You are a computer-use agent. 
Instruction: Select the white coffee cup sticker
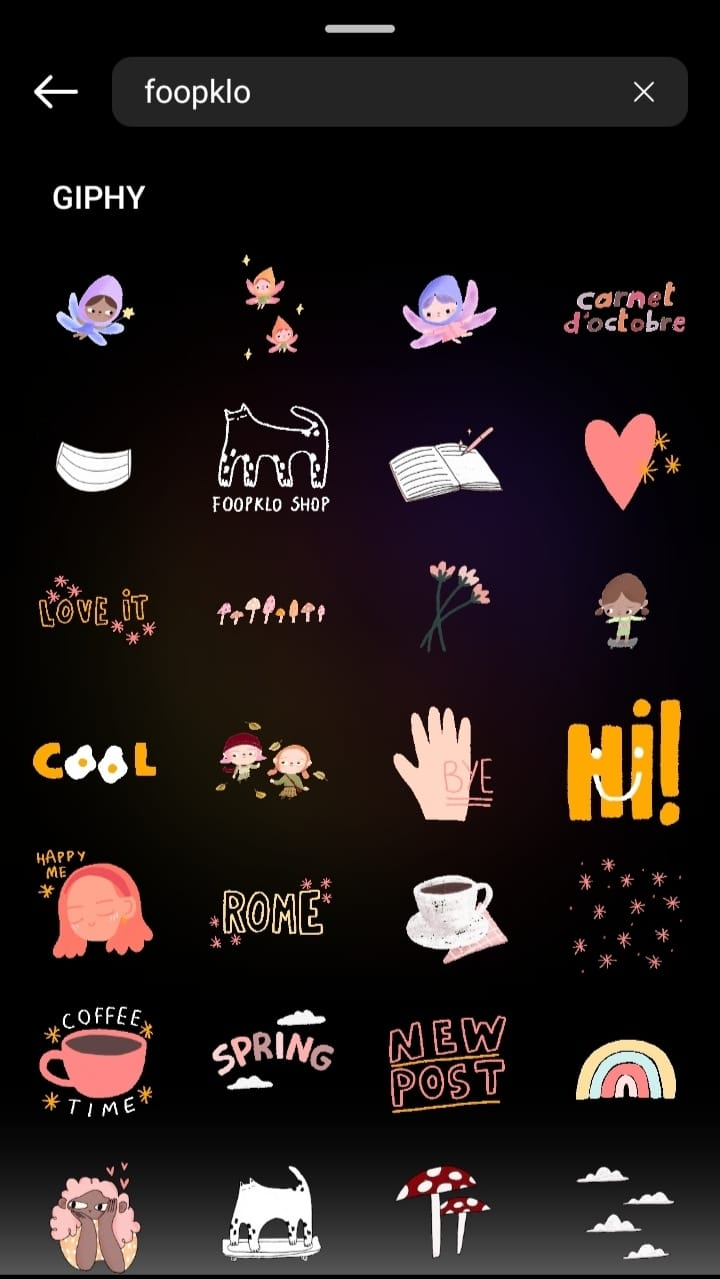click(450, 911)
